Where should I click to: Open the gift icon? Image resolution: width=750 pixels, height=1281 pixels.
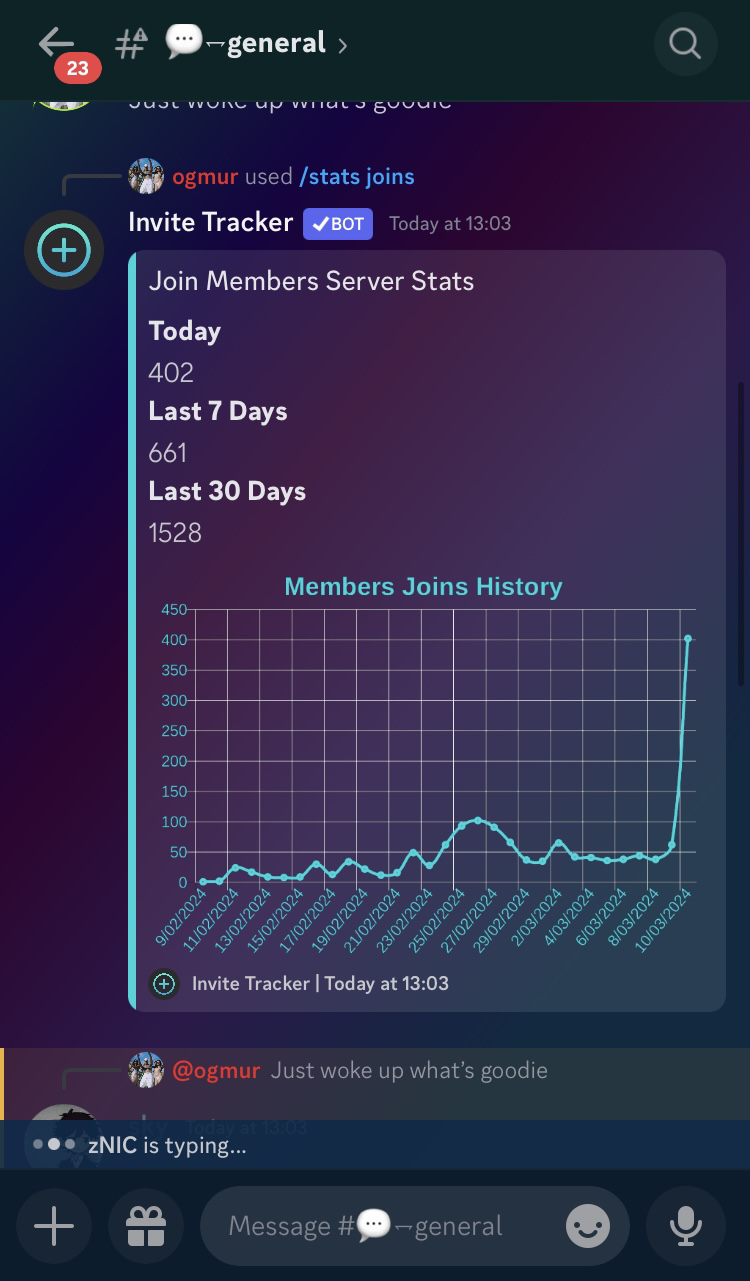pos(146,1226)
